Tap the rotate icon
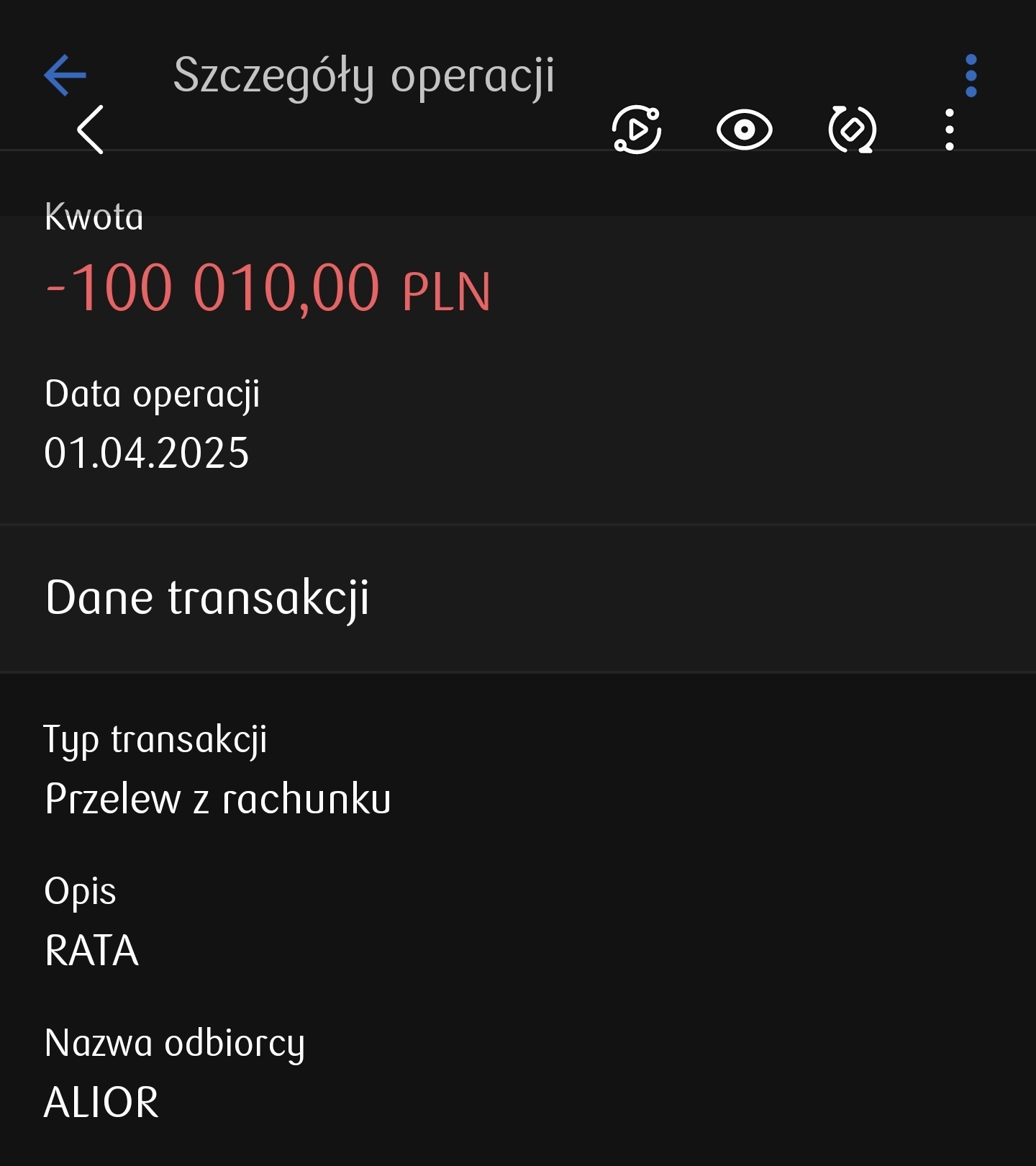 pyautogui.click(x=852, y=130)
